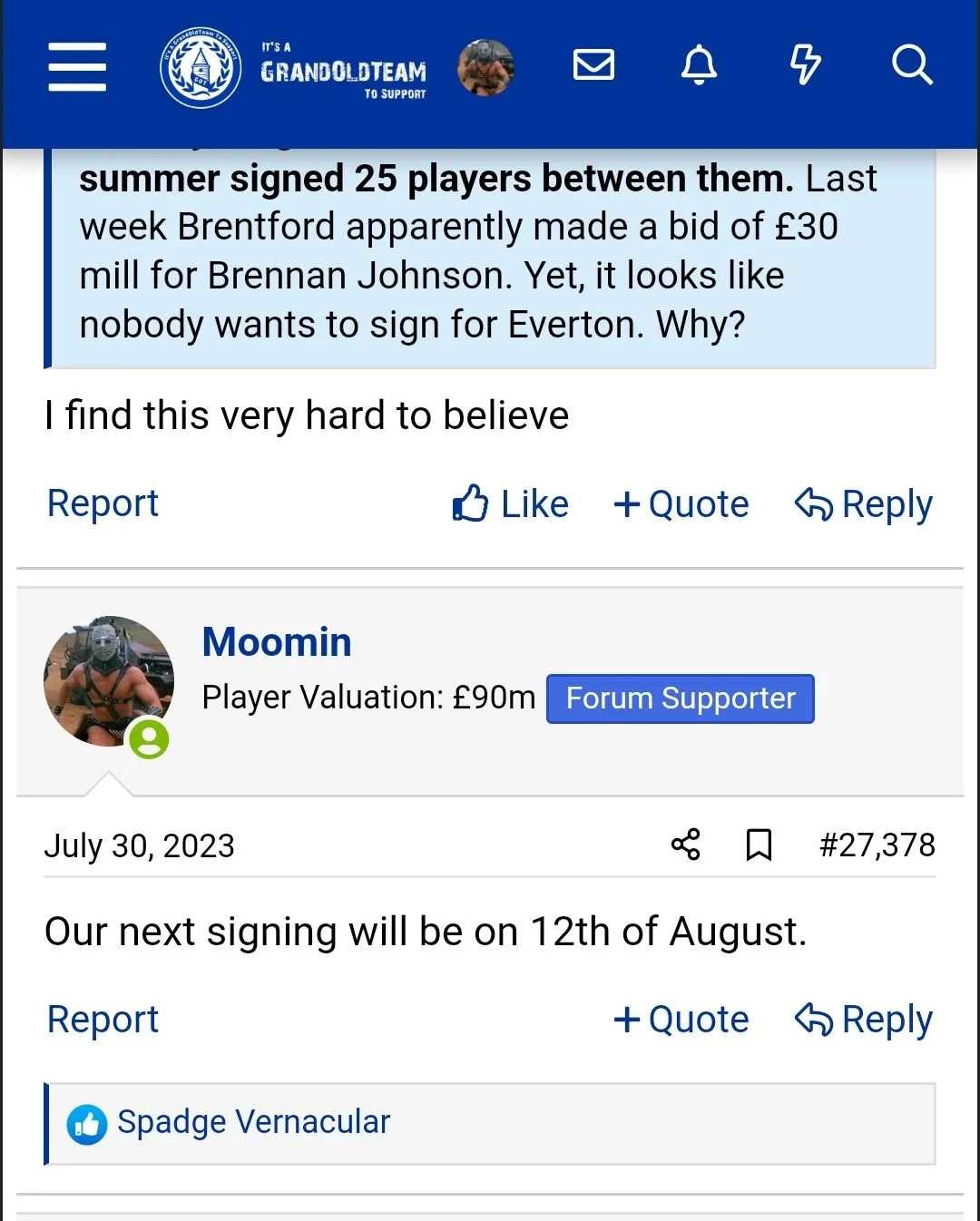Open the private messages envelope
Image resolution: width=980 pixels, height=1221 pixels.
[593, 65]
